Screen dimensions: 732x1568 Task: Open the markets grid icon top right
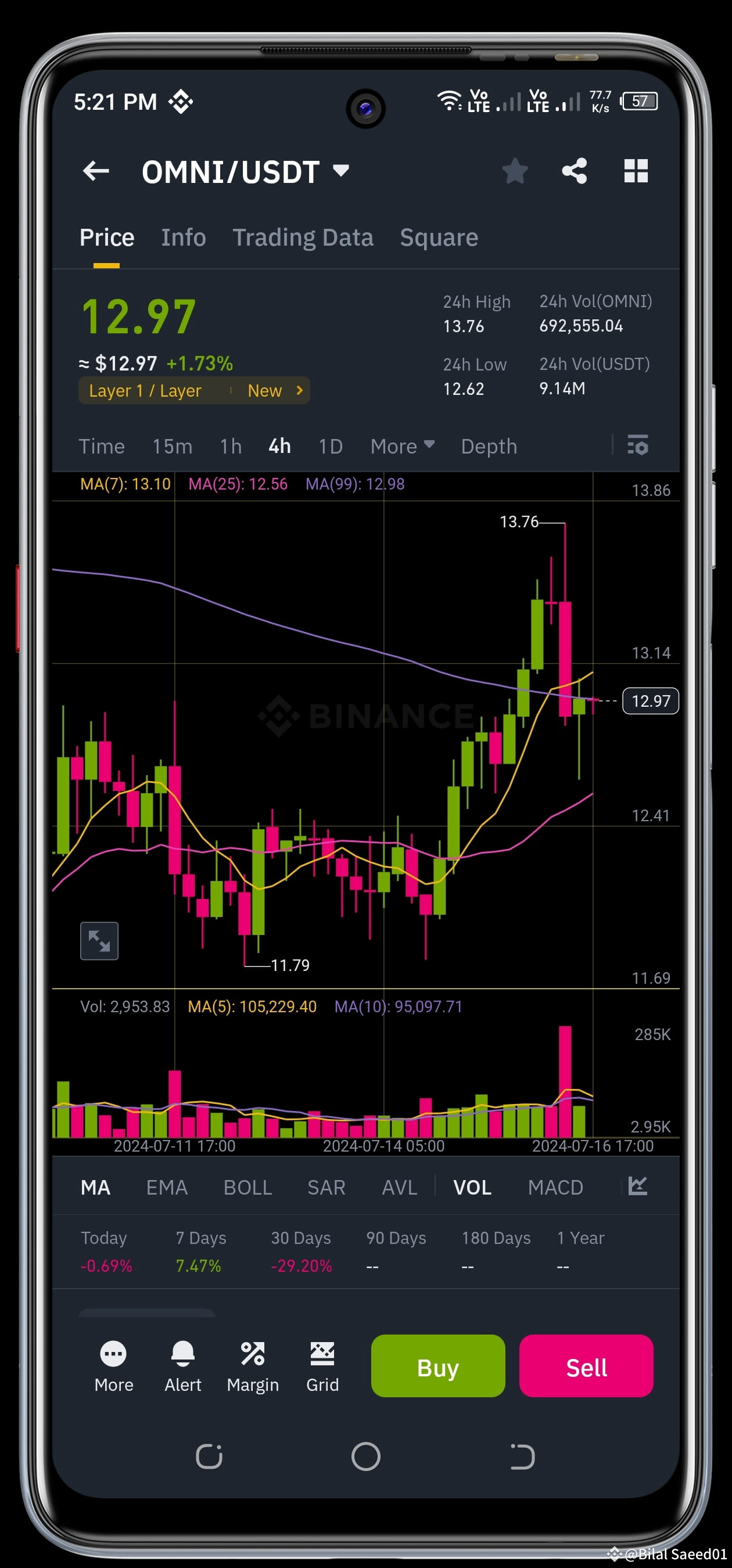point(636,171)
